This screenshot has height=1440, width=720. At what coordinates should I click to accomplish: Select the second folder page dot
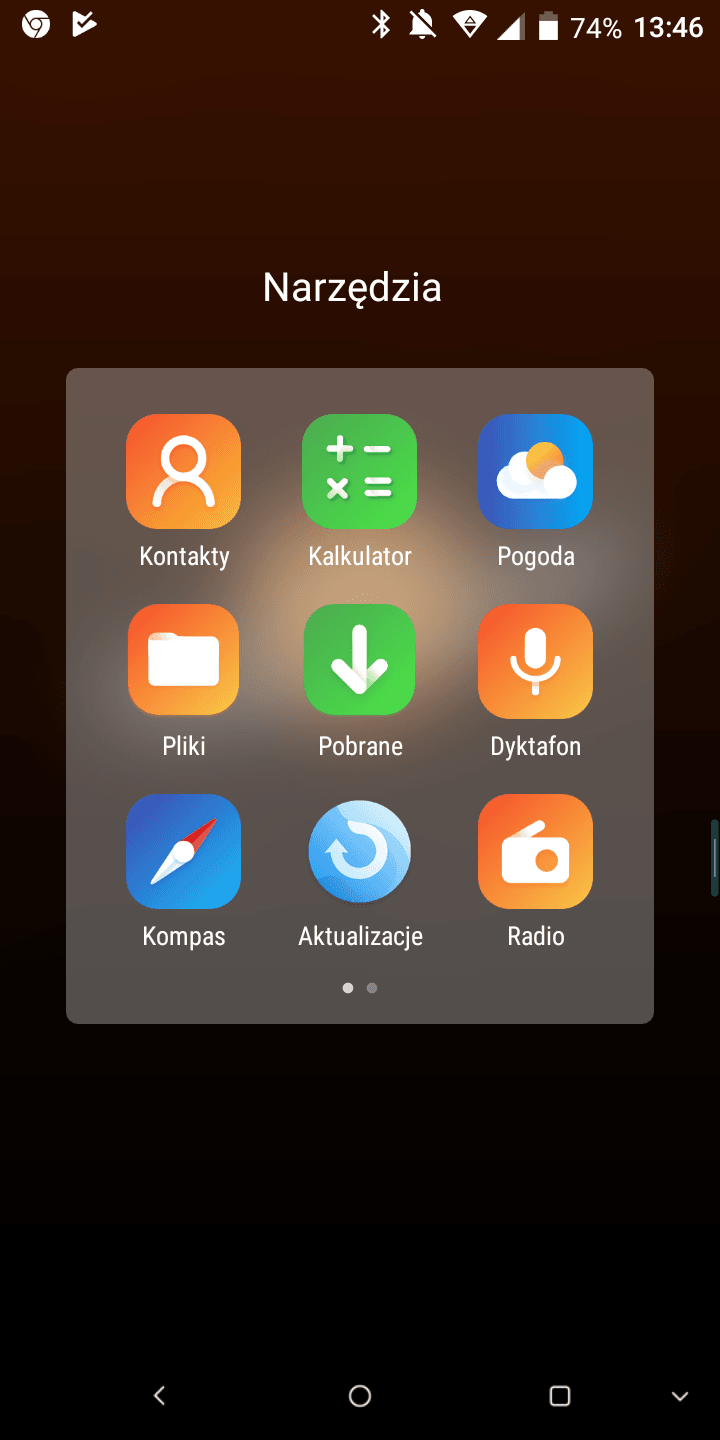(x=372, y=988)
